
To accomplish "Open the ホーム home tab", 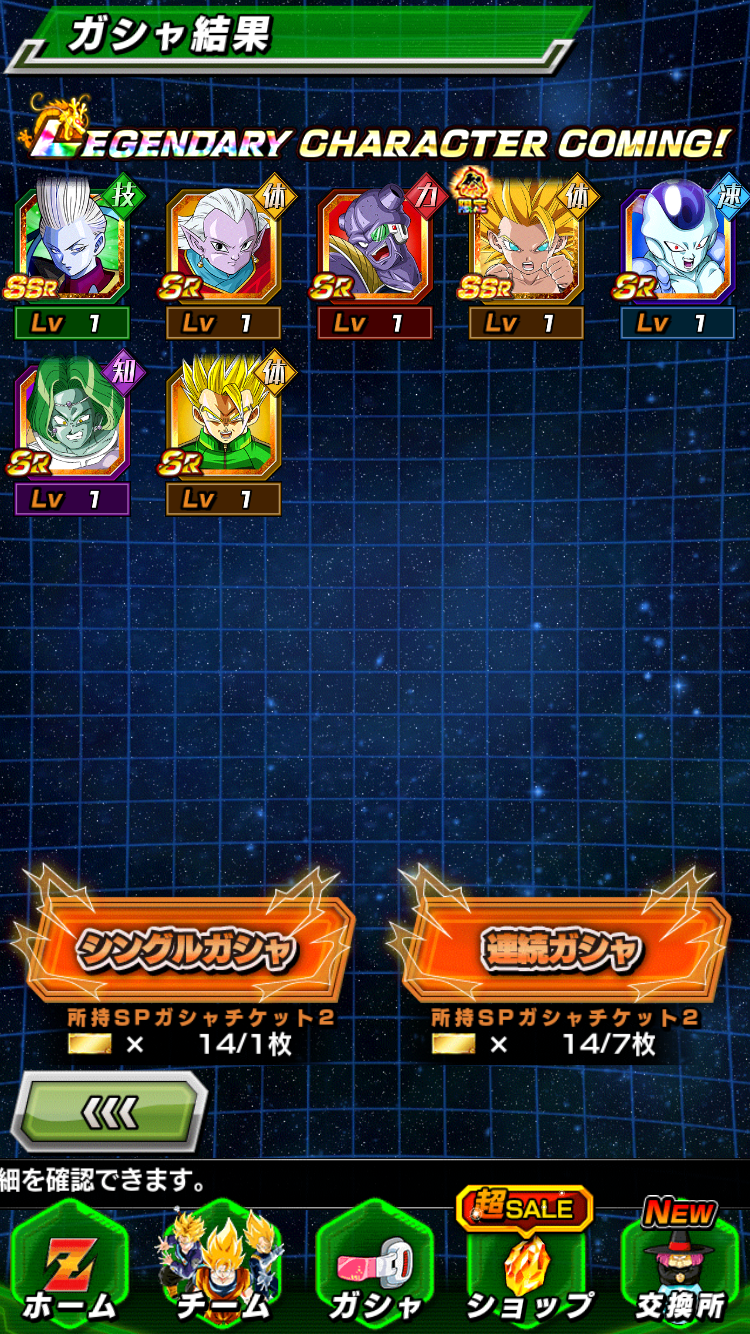I will [x=70, y=1265].
